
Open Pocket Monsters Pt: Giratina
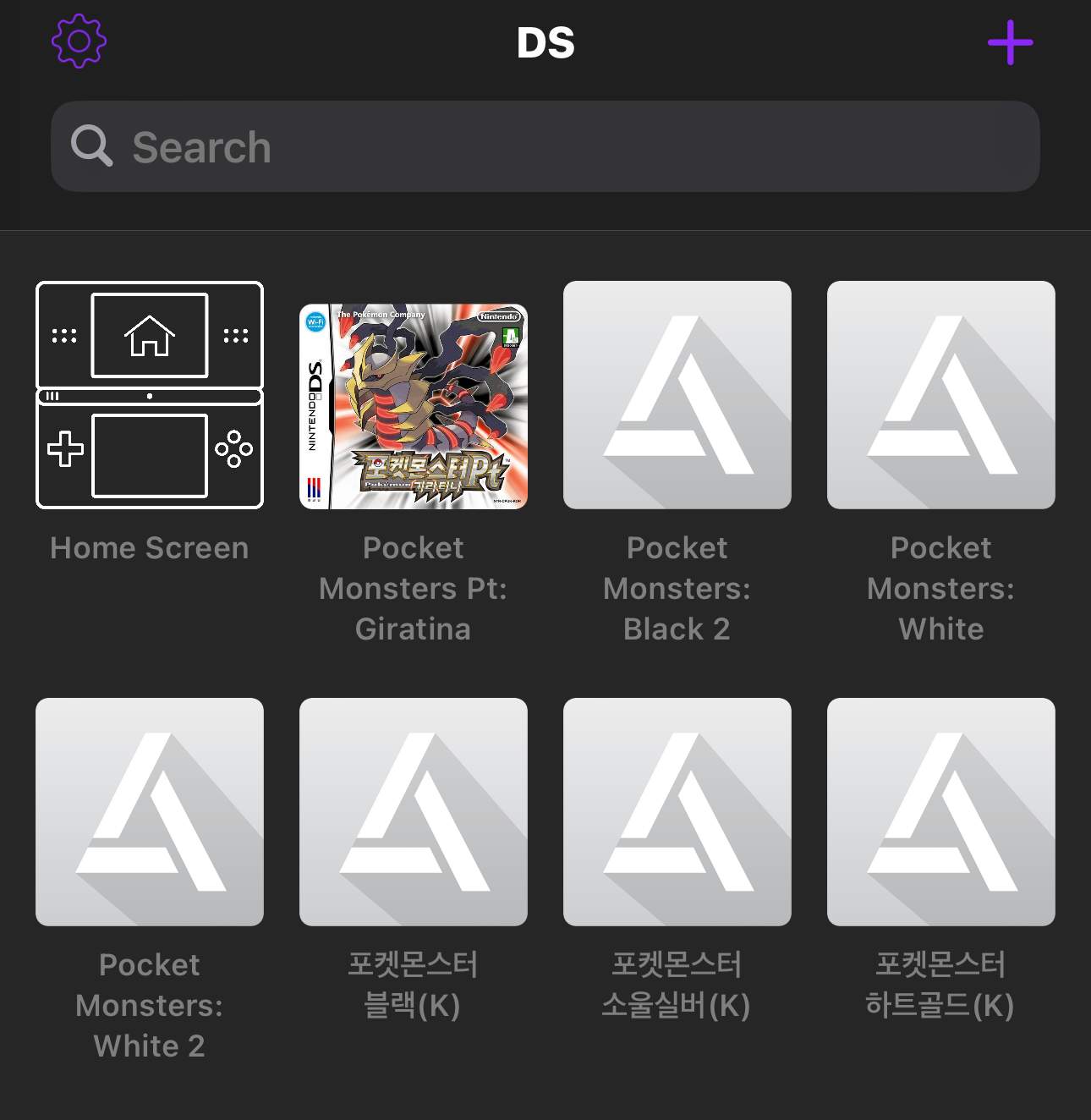(x=414, y=407)
